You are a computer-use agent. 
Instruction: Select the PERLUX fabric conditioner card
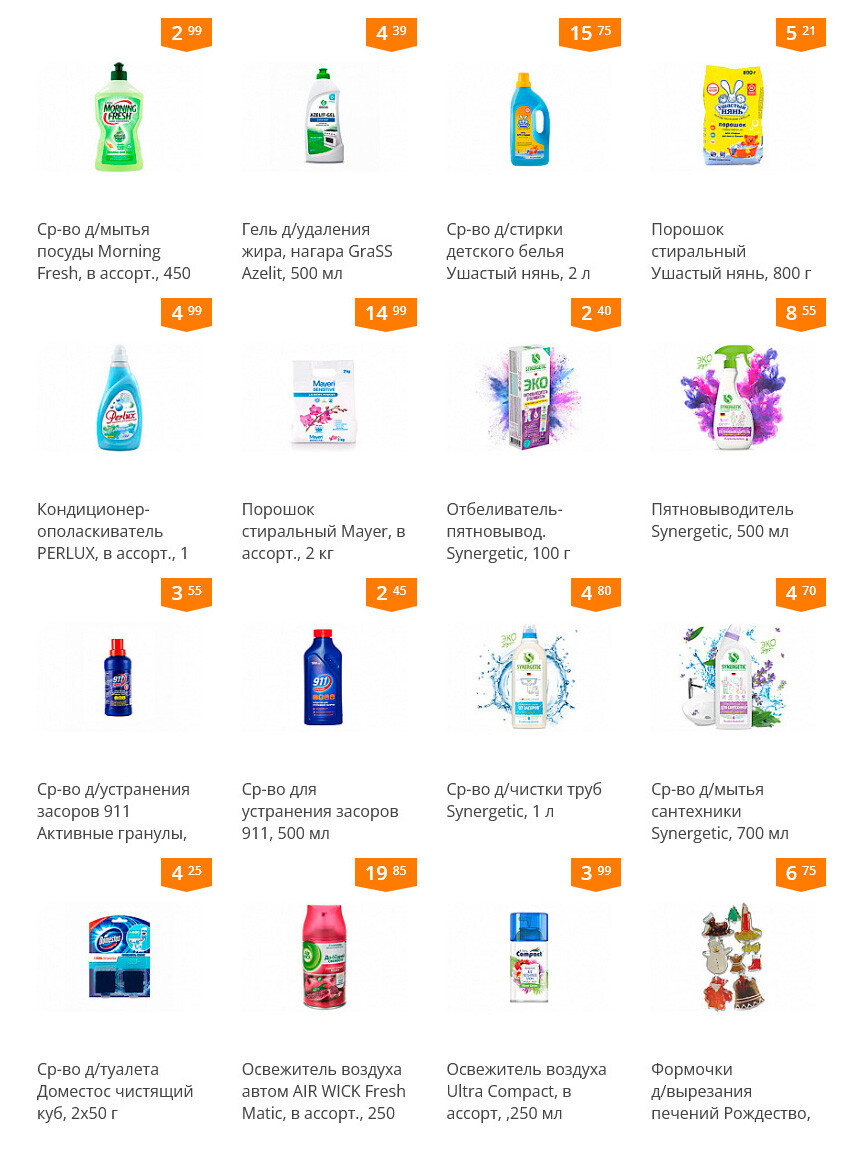coord(119,397)
